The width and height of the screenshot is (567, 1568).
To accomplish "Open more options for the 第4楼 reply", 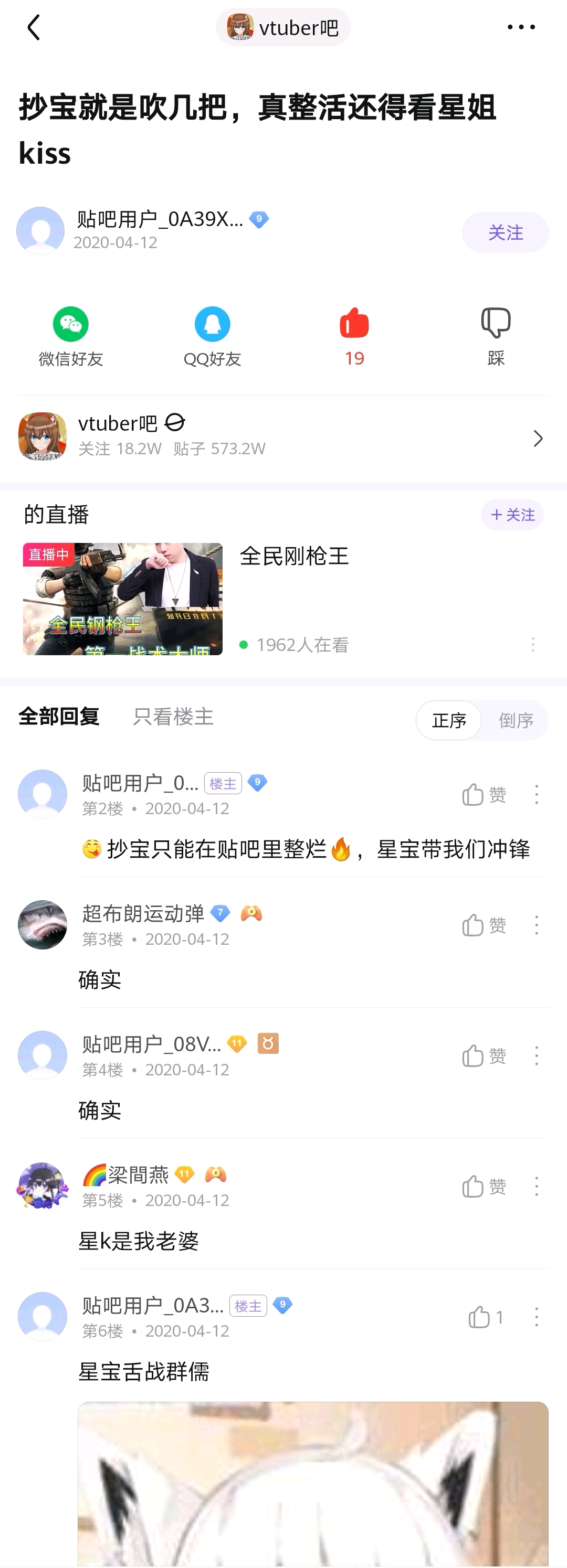I will click(537, 1056).
